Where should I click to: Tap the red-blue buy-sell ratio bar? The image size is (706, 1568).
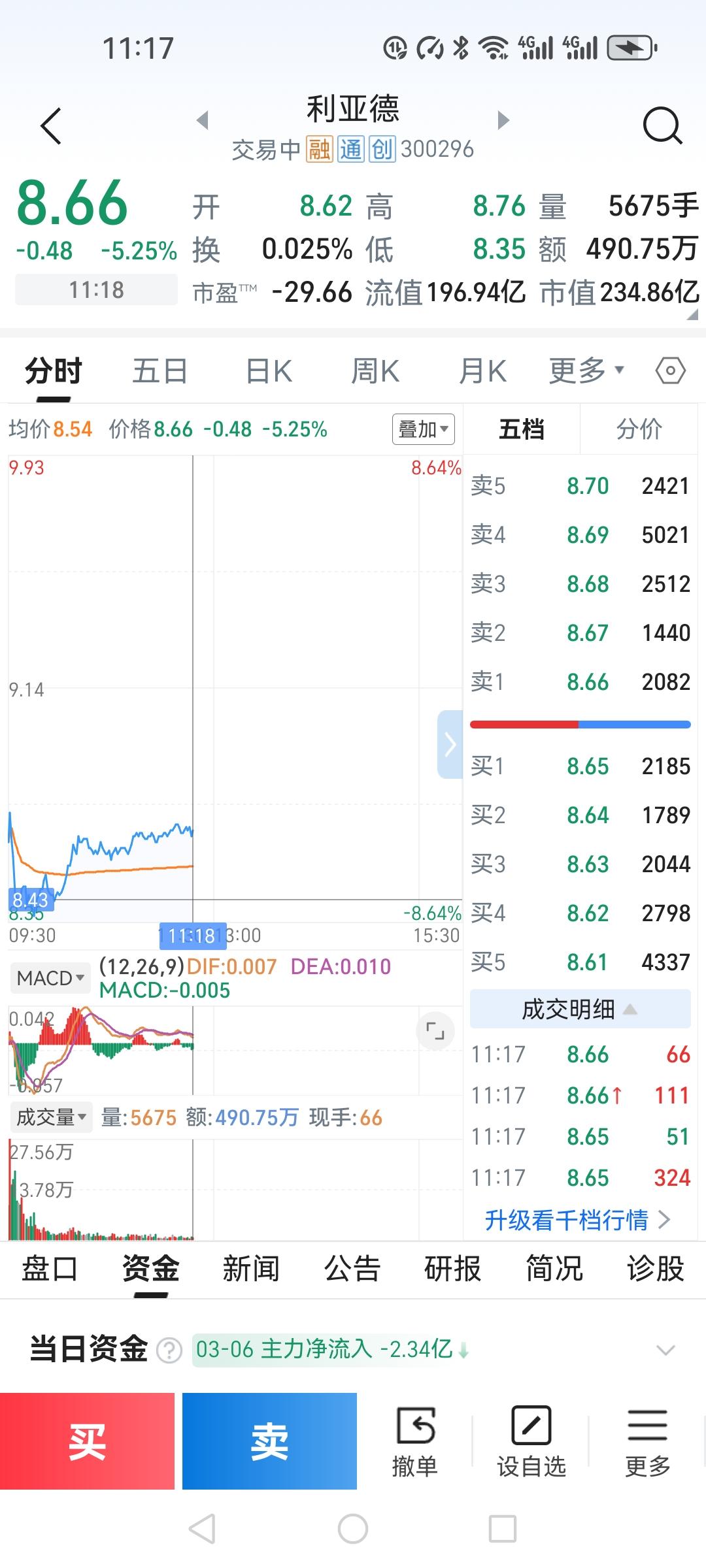point(579,724)
